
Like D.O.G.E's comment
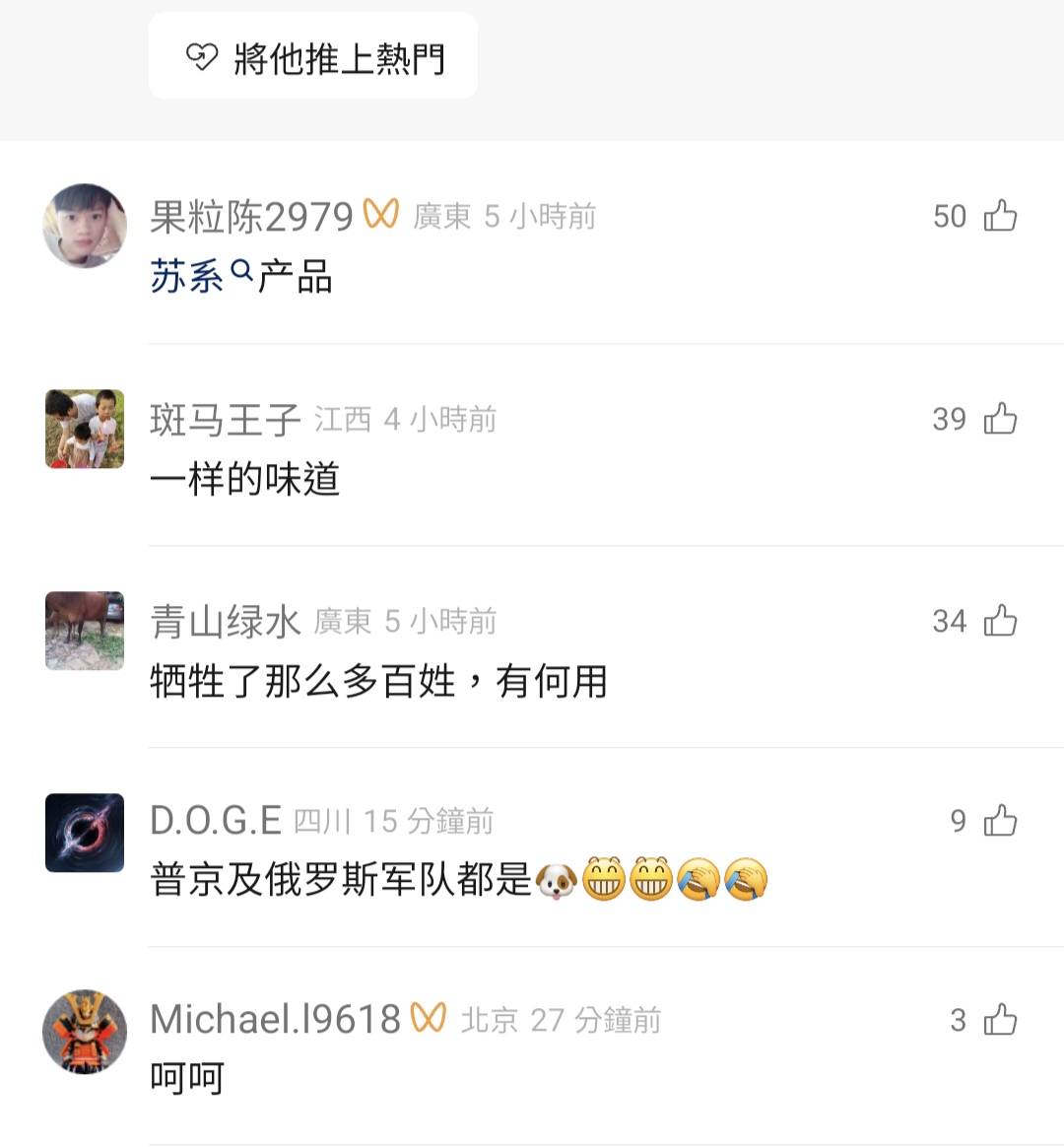1000,821
